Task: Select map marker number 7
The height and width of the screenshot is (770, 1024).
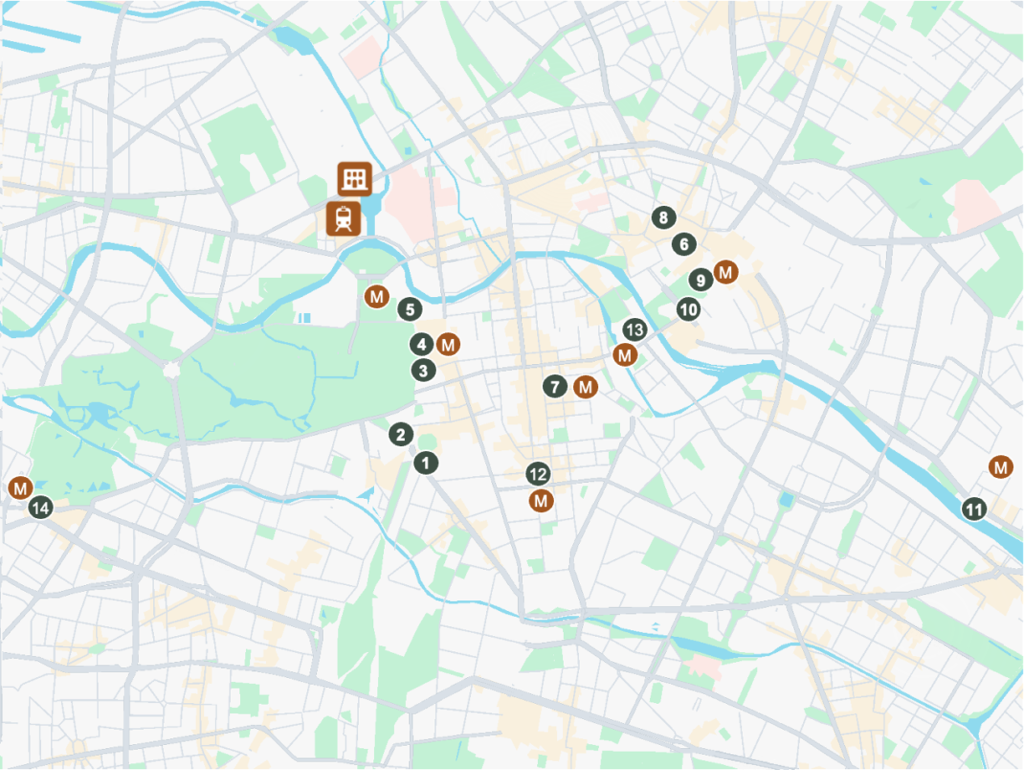Action: click(x=555, y=385)
